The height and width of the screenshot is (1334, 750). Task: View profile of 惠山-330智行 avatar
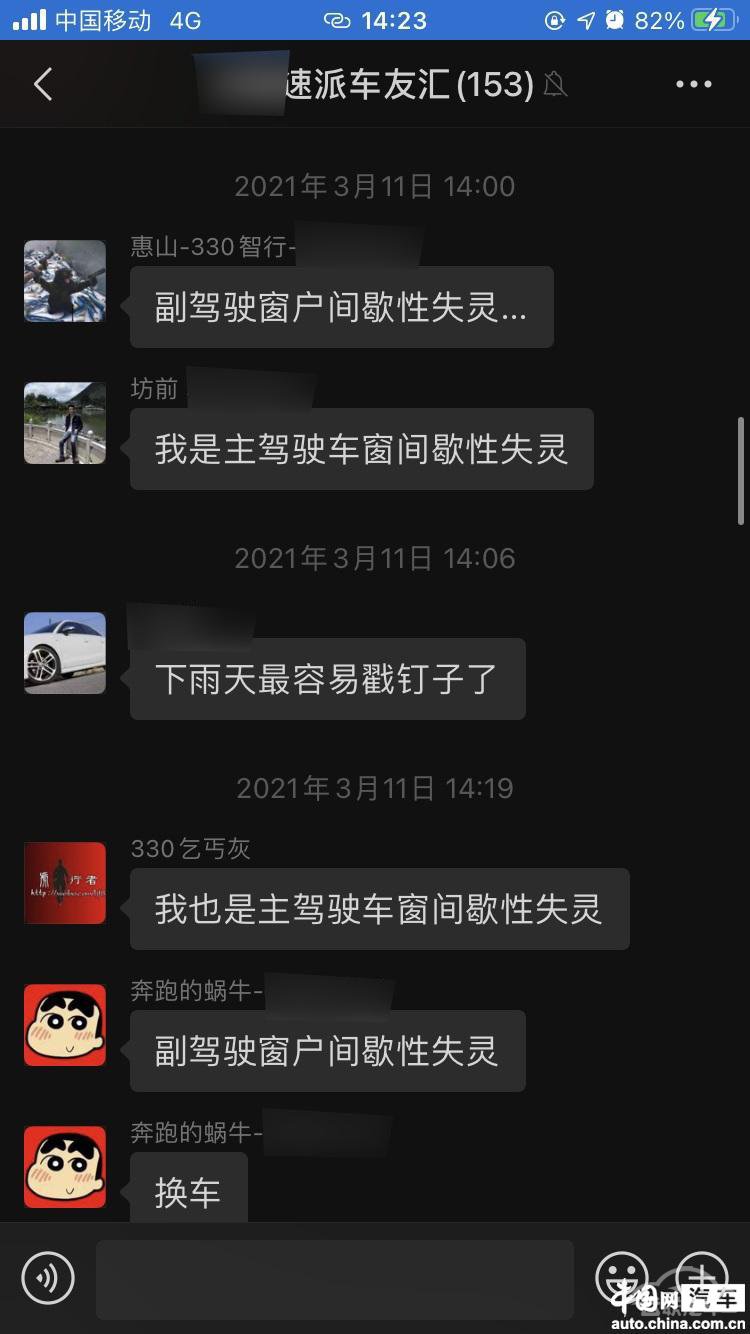[x=65, y=281]
